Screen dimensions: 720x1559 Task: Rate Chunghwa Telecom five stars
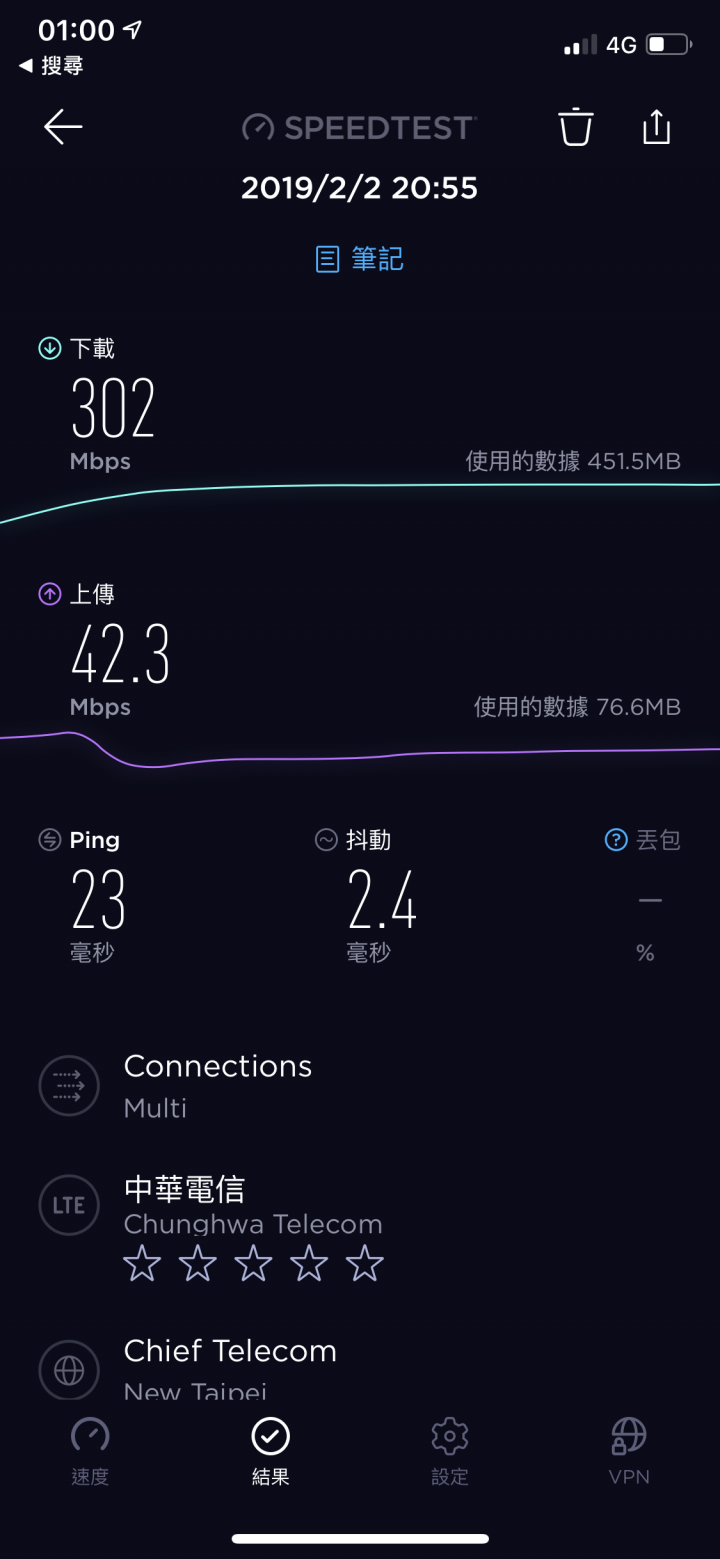pyautogui.click(x=364, y=1264)
